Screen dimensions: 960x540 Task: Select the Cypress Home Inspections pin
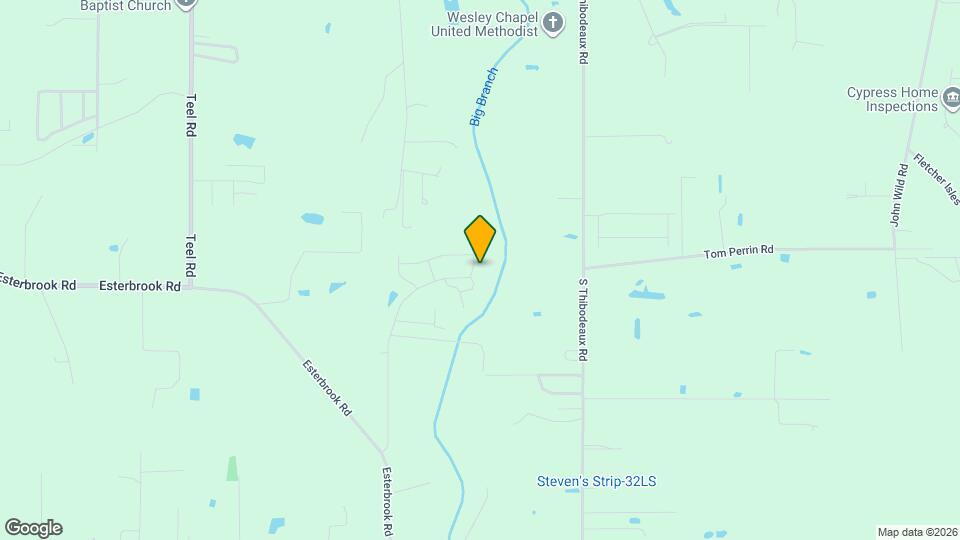(951, 99)
